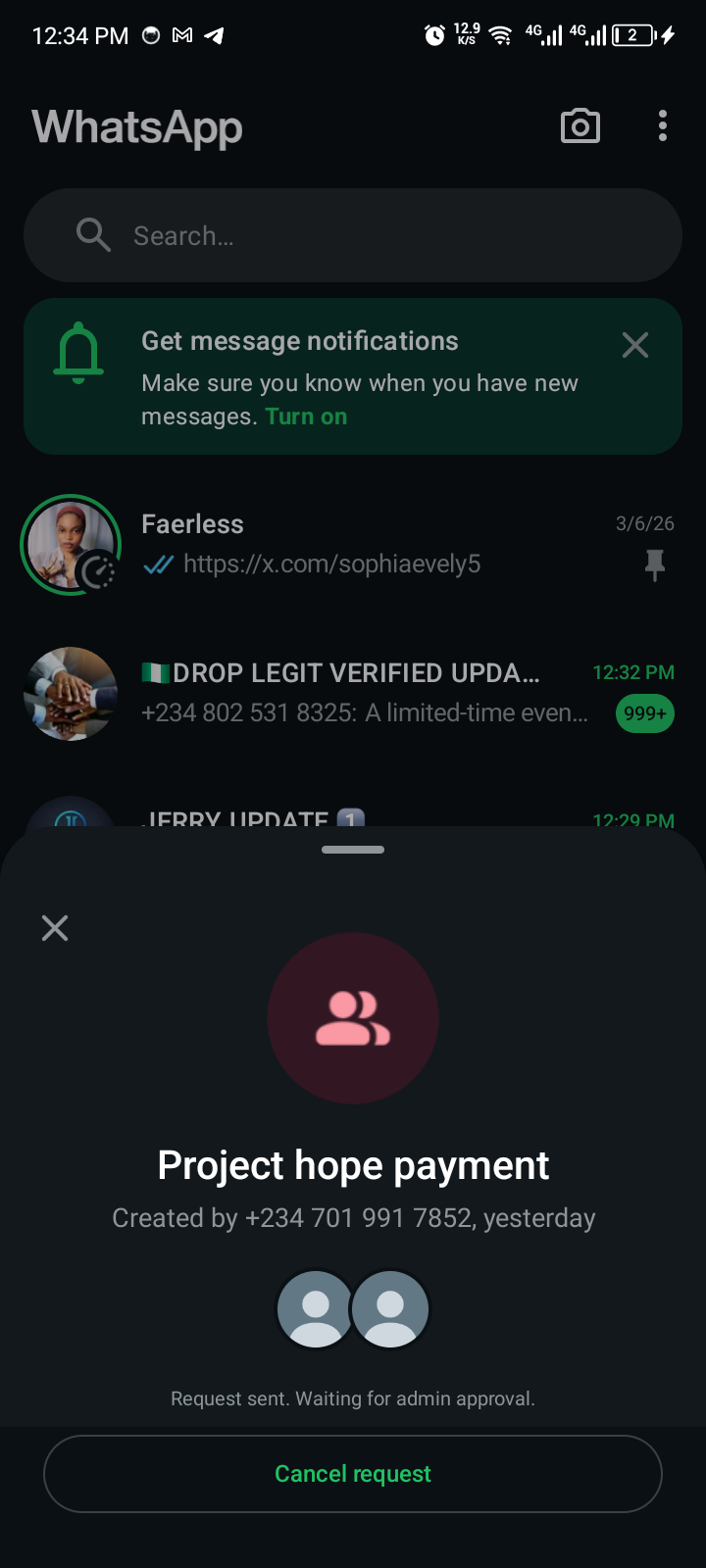View Faerless's profile picture status
Viewport: 706px width, 1568px height.
click(71, 545)
